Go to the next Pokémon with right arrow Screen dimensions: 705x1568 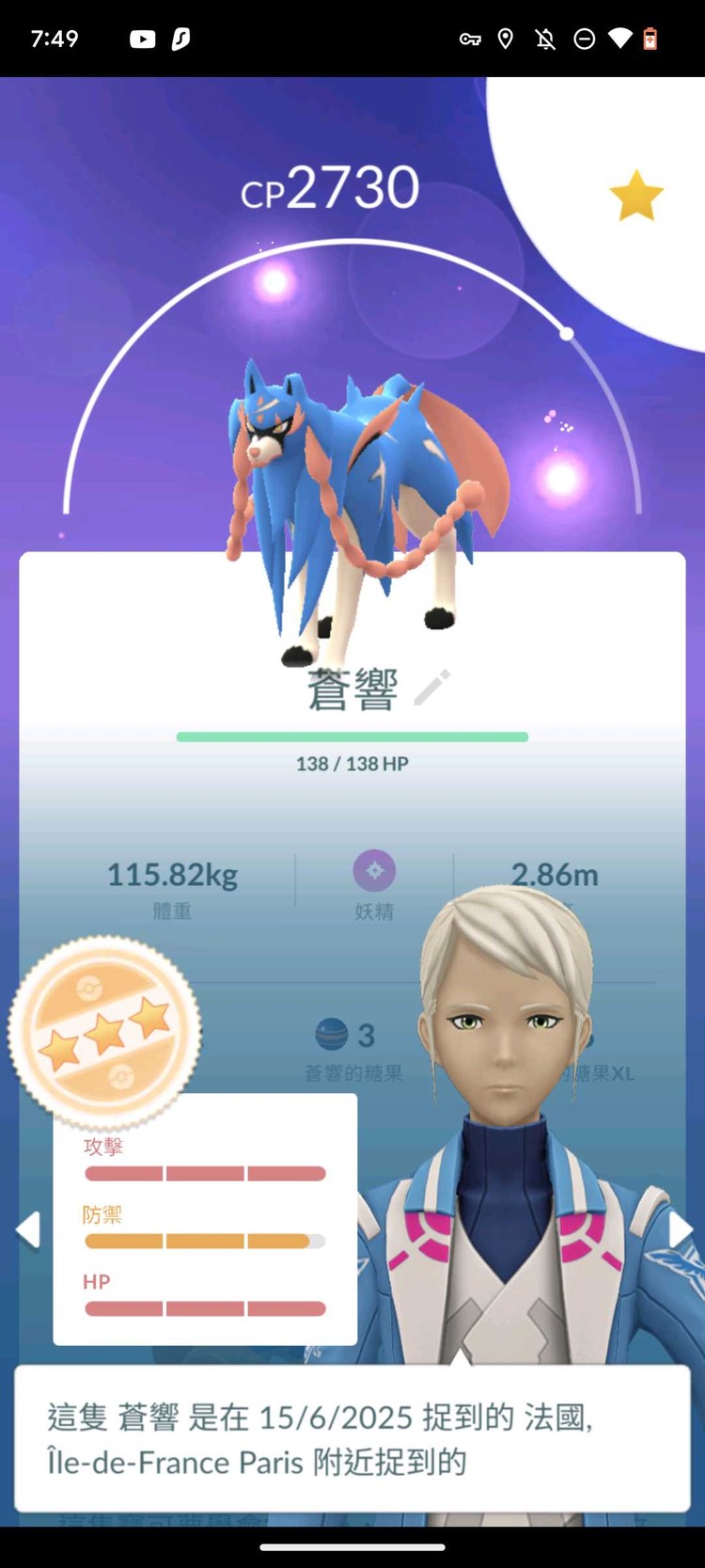click(x=680, y=1229)
